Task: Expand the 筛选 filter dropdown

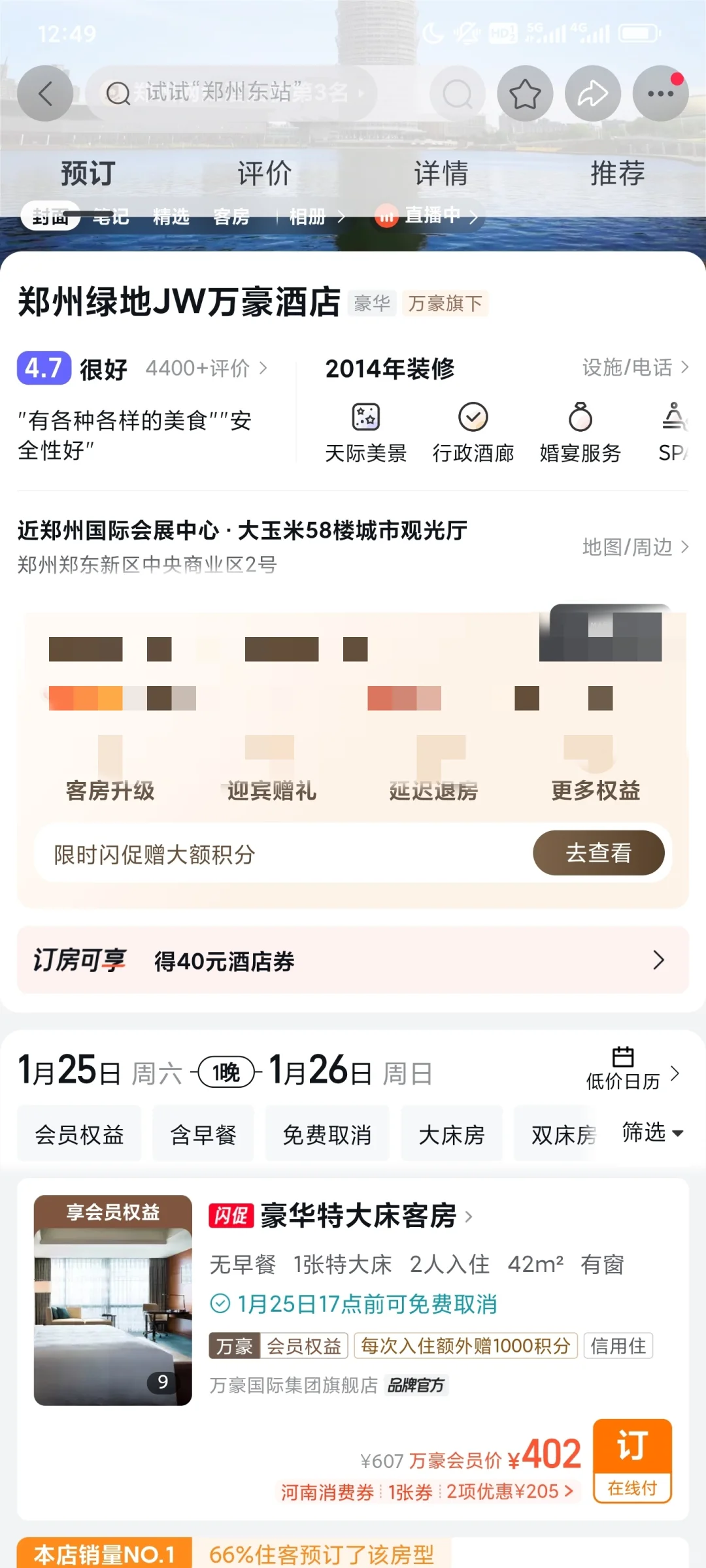Action: pyautogui.click(x=652, y=1132)
